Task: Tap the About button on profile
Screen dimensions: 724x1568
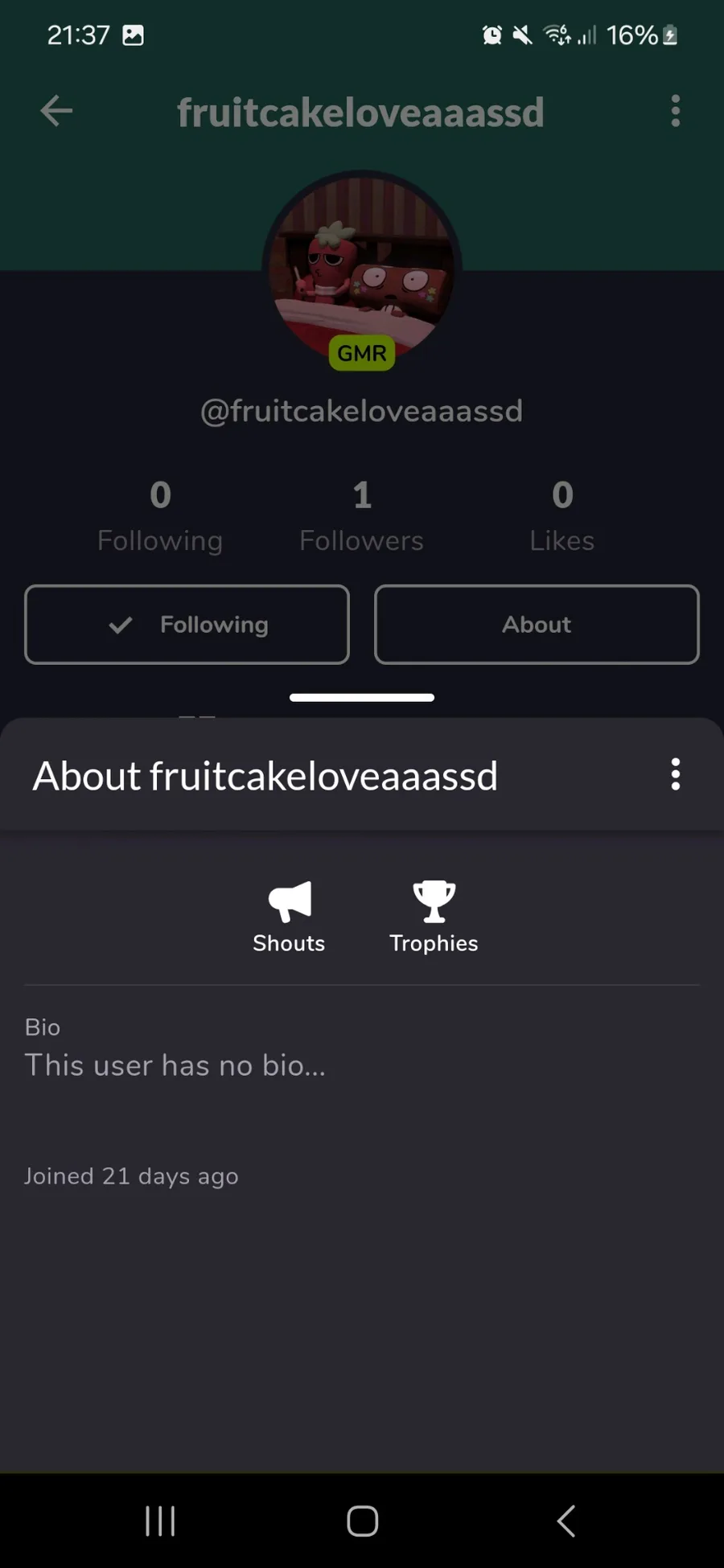Action: [x=537, y=625]
